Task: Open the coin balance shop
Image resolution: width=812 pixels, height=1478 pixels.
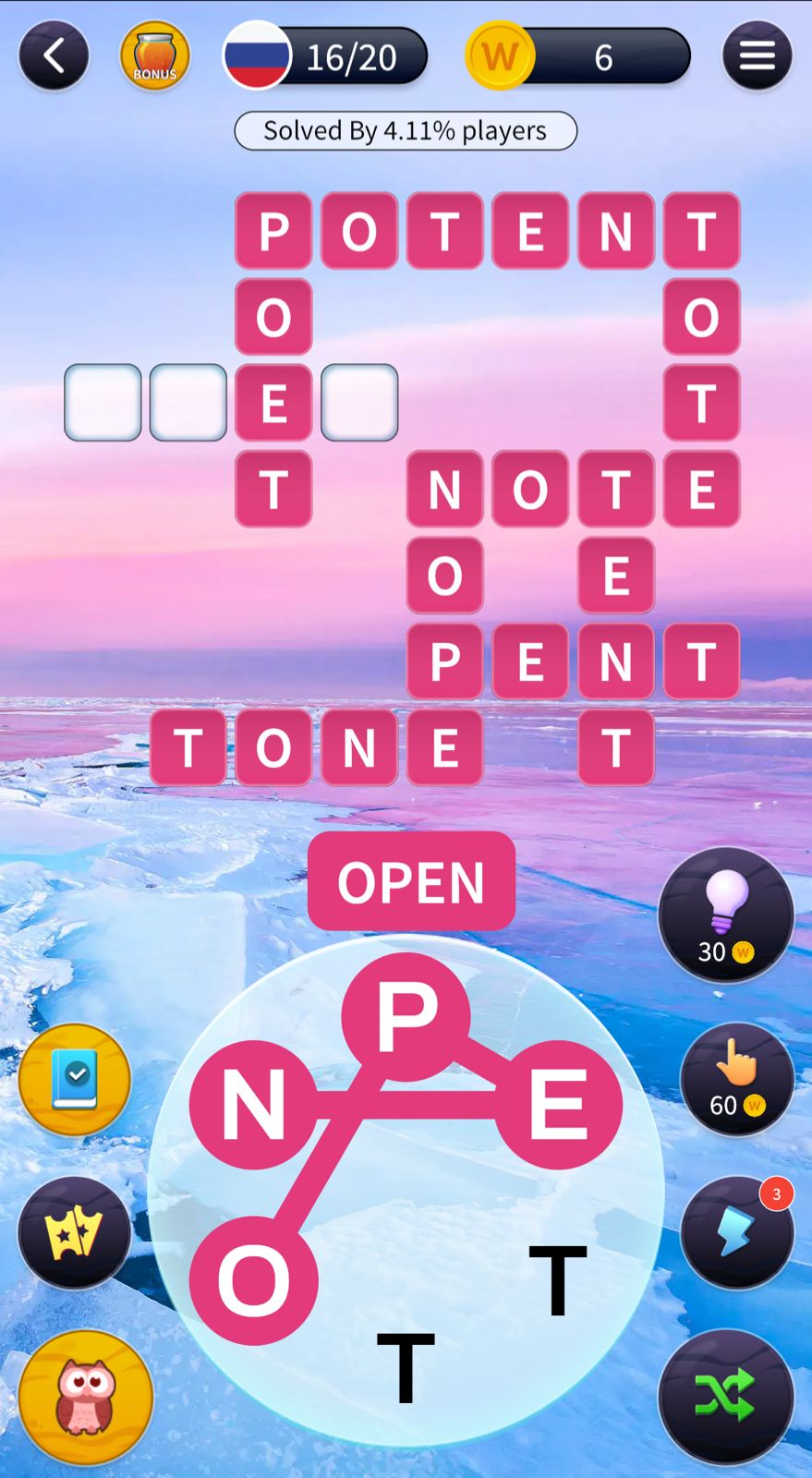Action: coord(578,56)
